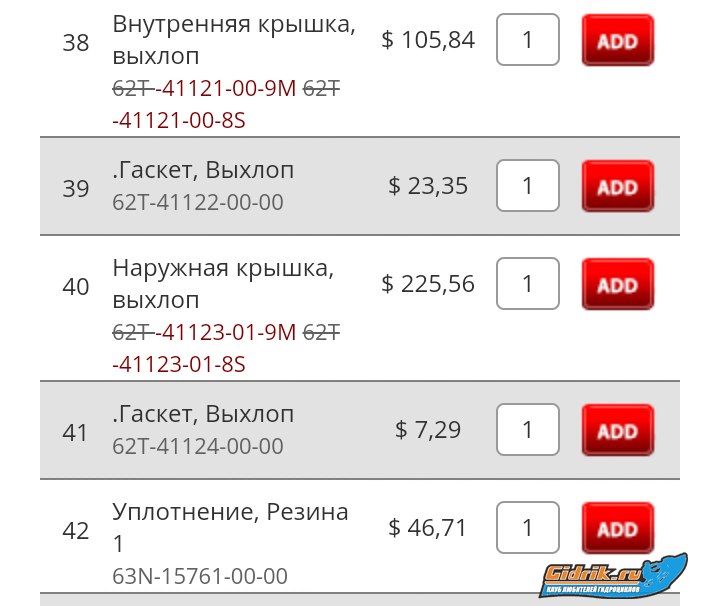Viewport: 720px width, 606px height.
Task: Add item 40 Наружная крышка to cart
Action: pos(618,284)
